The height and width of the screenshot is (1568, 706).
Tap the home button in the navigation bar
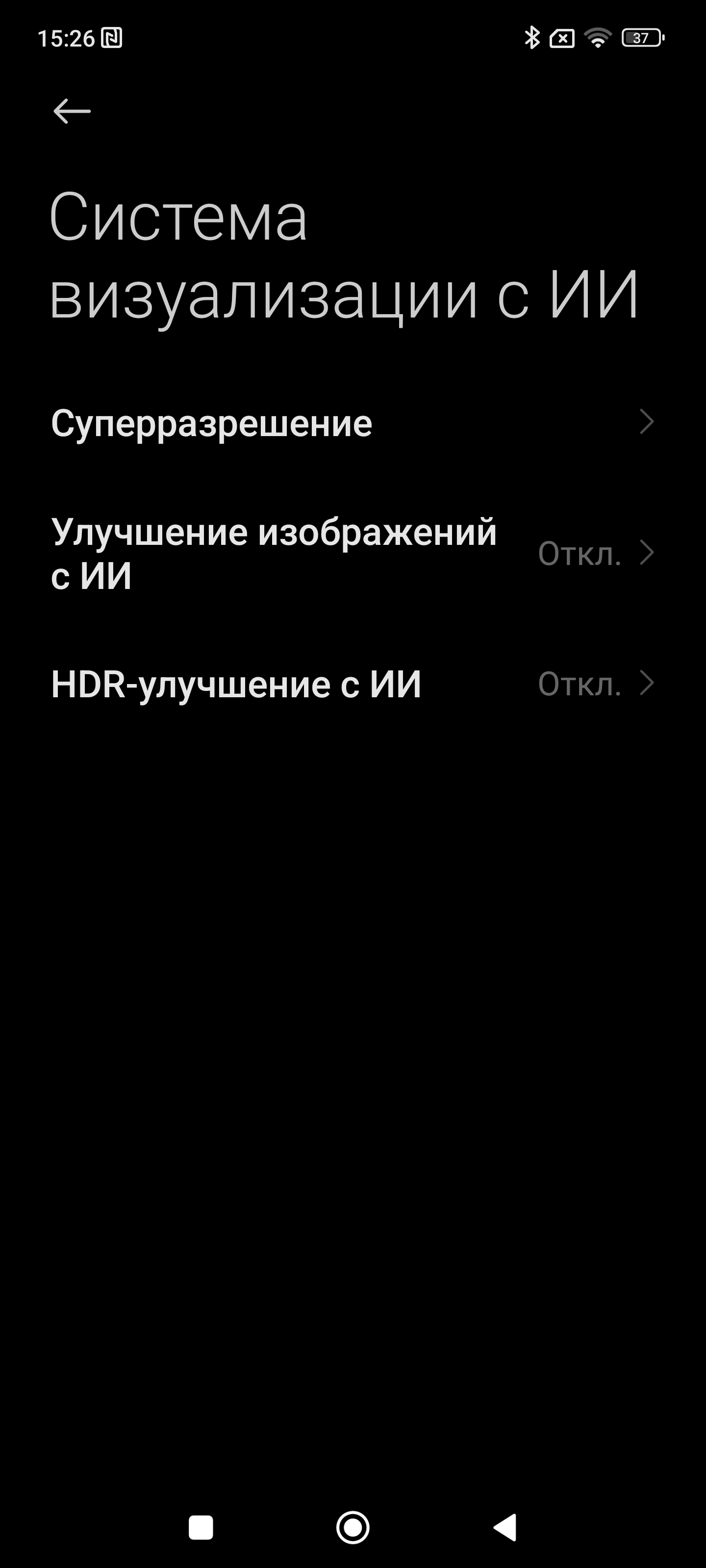coord(353,1527)
